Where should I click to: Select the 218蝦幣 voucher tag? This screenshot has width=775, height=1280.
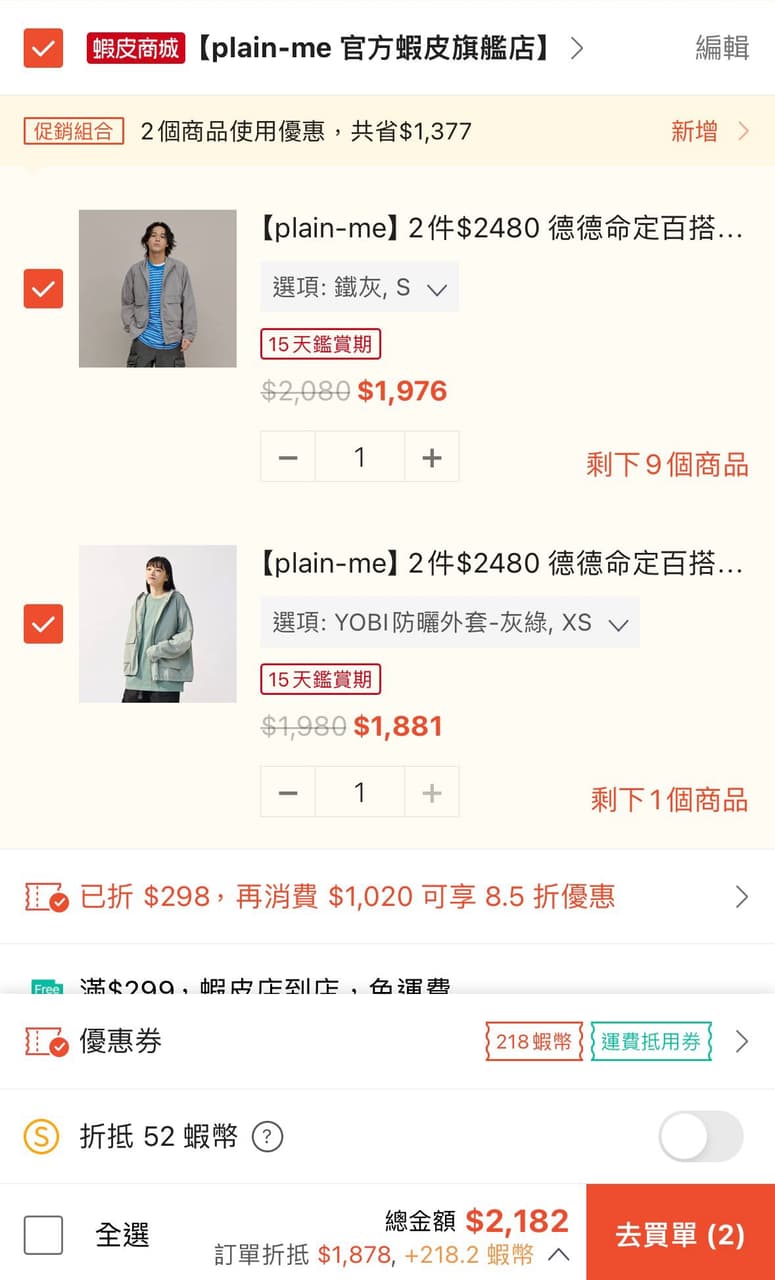pos(533,1040)
